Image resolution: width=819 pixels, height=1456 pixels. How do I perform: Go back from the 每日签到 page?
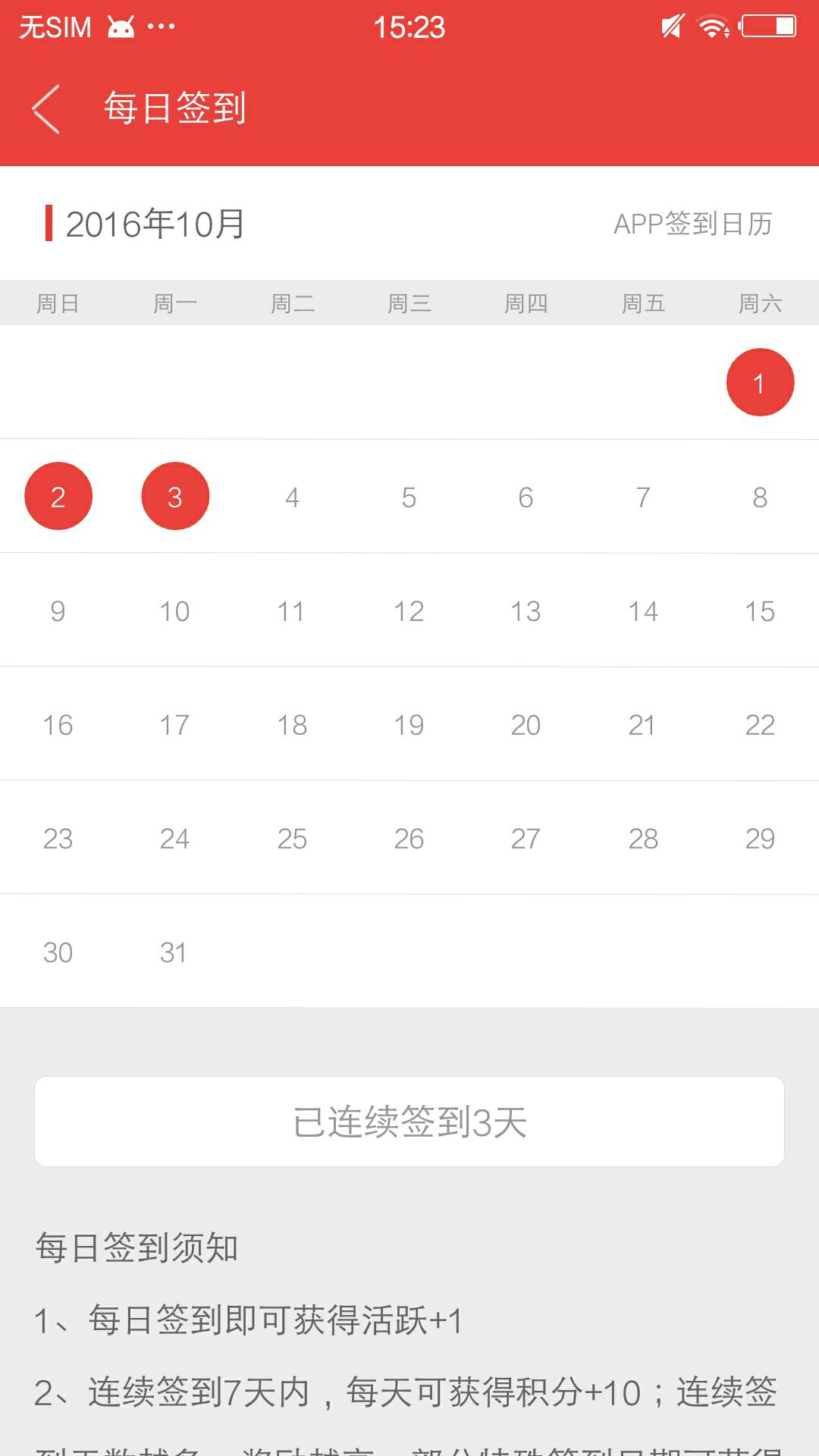[x=47, y=109]
